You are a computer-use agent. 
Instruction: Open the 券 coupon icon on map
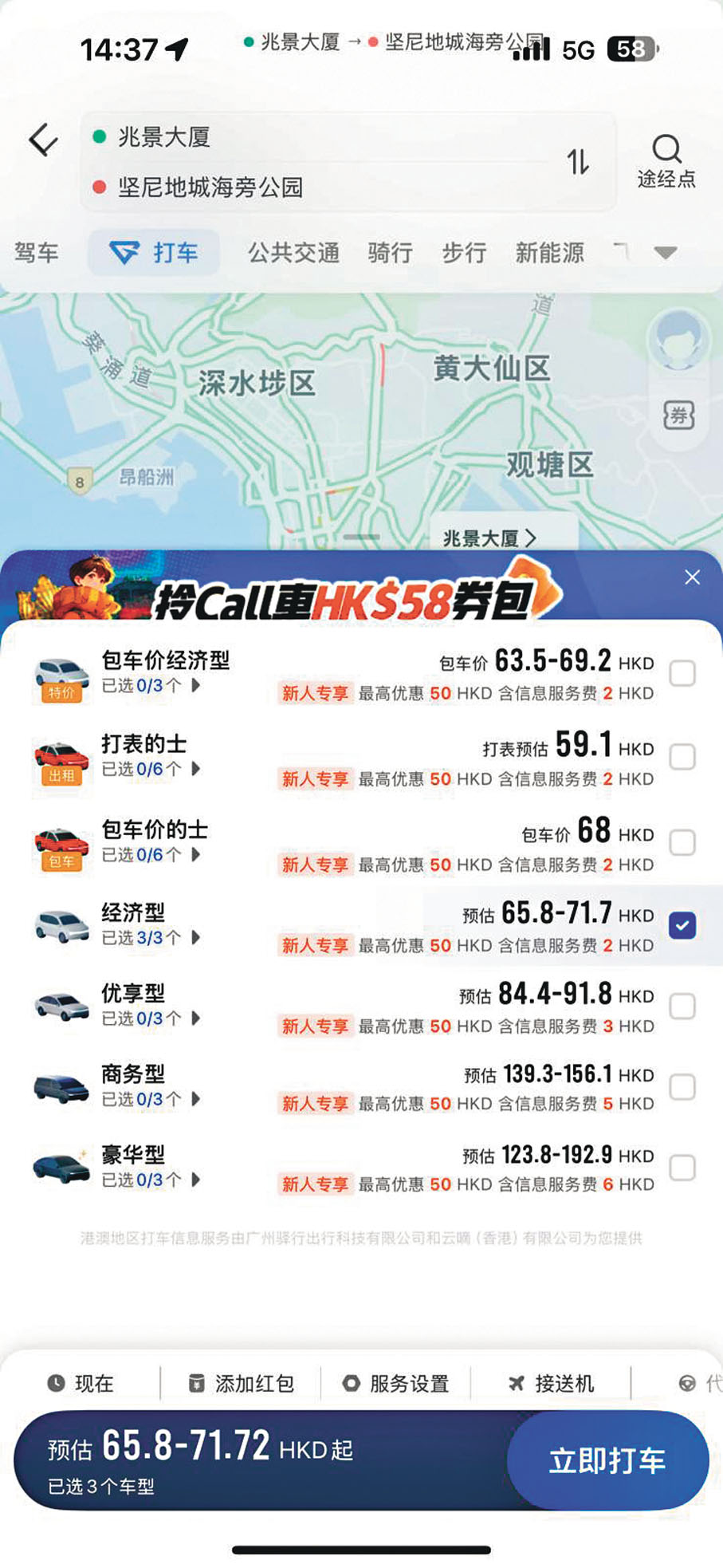point(678,415)
